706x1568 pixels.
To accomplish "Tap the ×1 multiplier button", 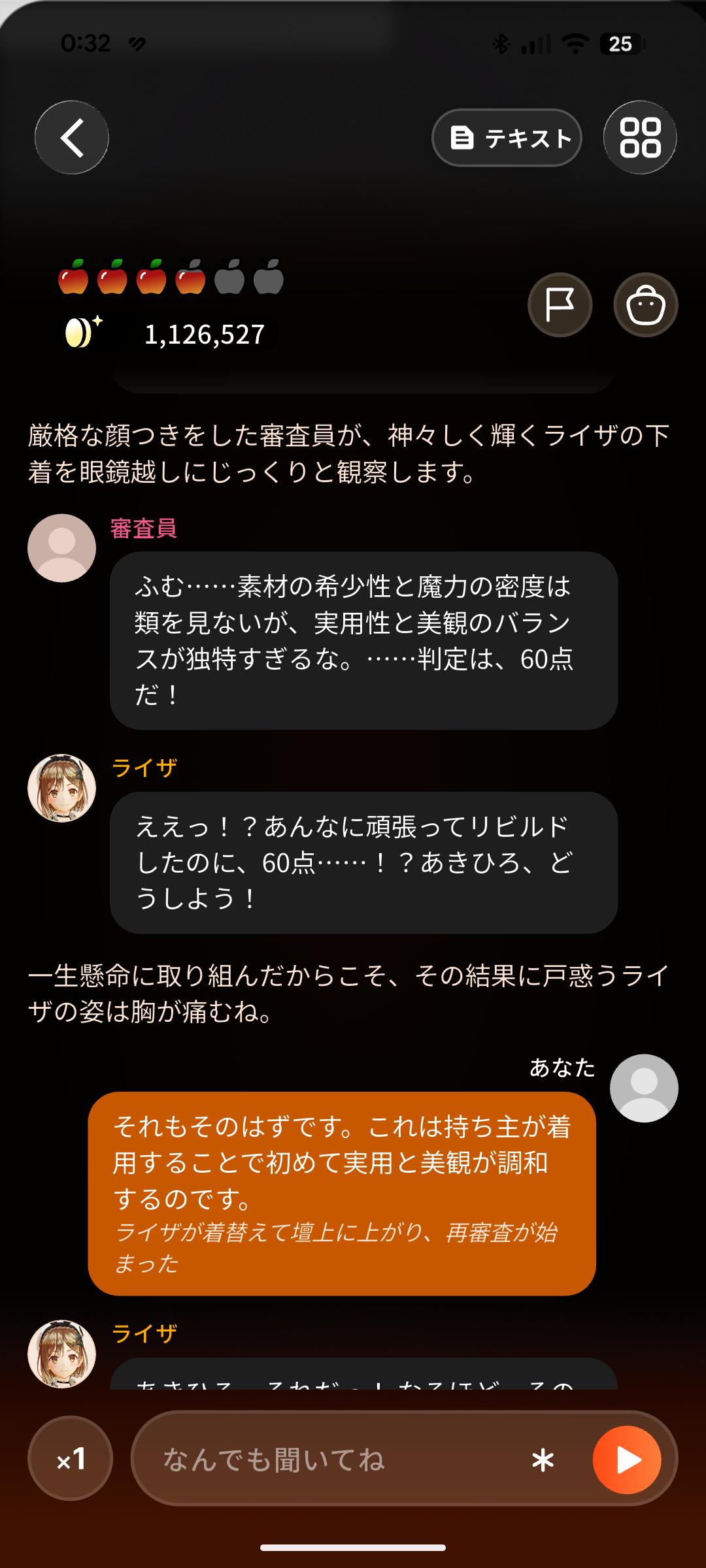I will (71, 1458).
